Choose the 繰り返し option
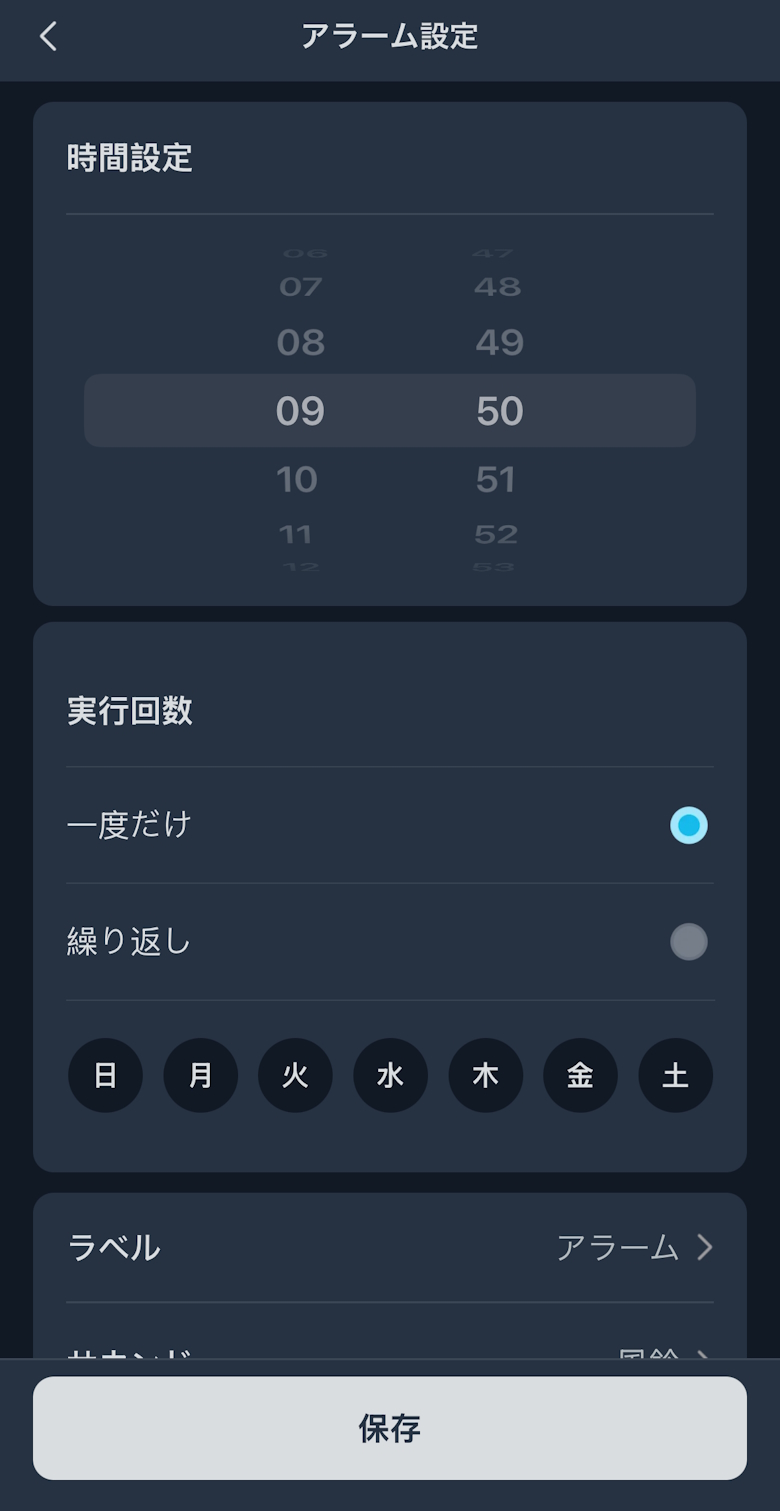The height and width of the screenshot is (1511, 780). (390, 942)
